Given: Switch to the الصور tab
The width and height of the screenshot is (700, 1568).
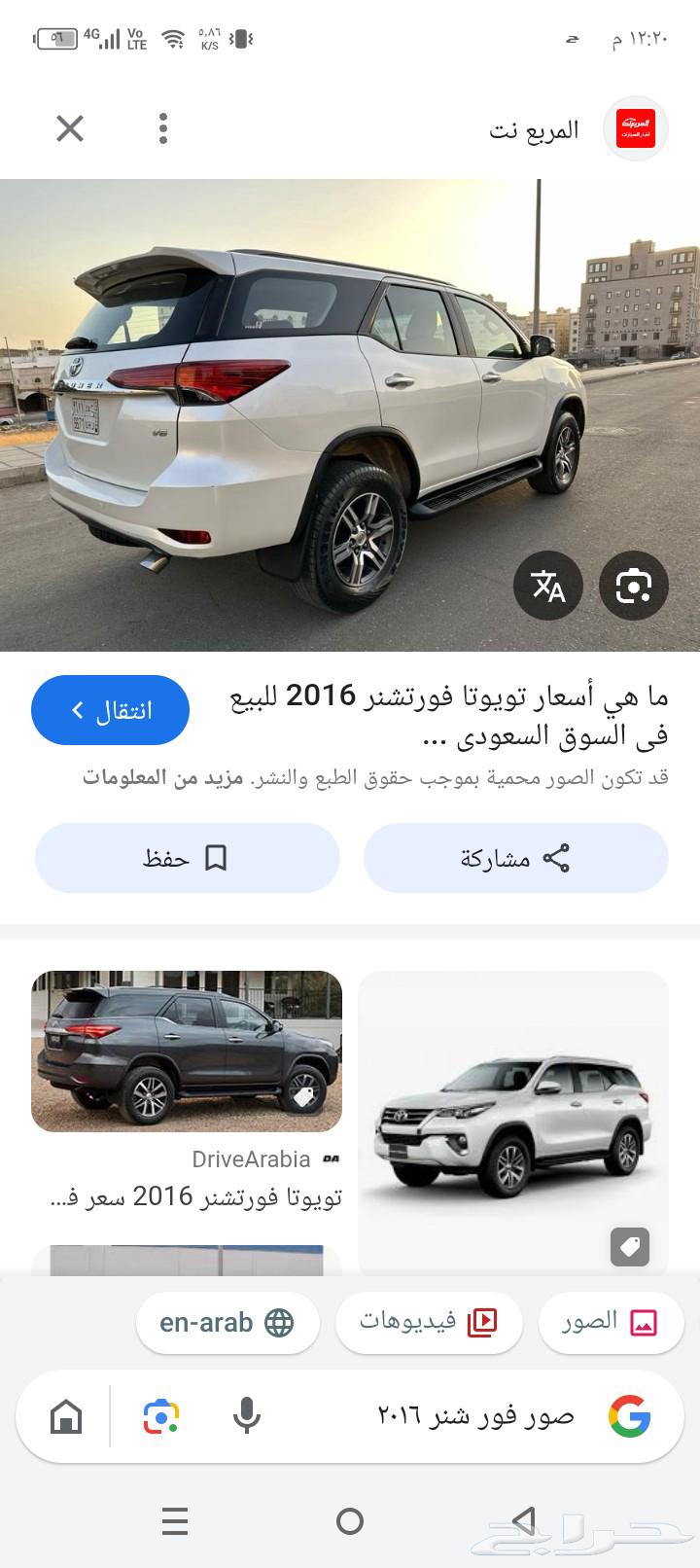Looking at the screenshot, I should [x=611, y=1322].
